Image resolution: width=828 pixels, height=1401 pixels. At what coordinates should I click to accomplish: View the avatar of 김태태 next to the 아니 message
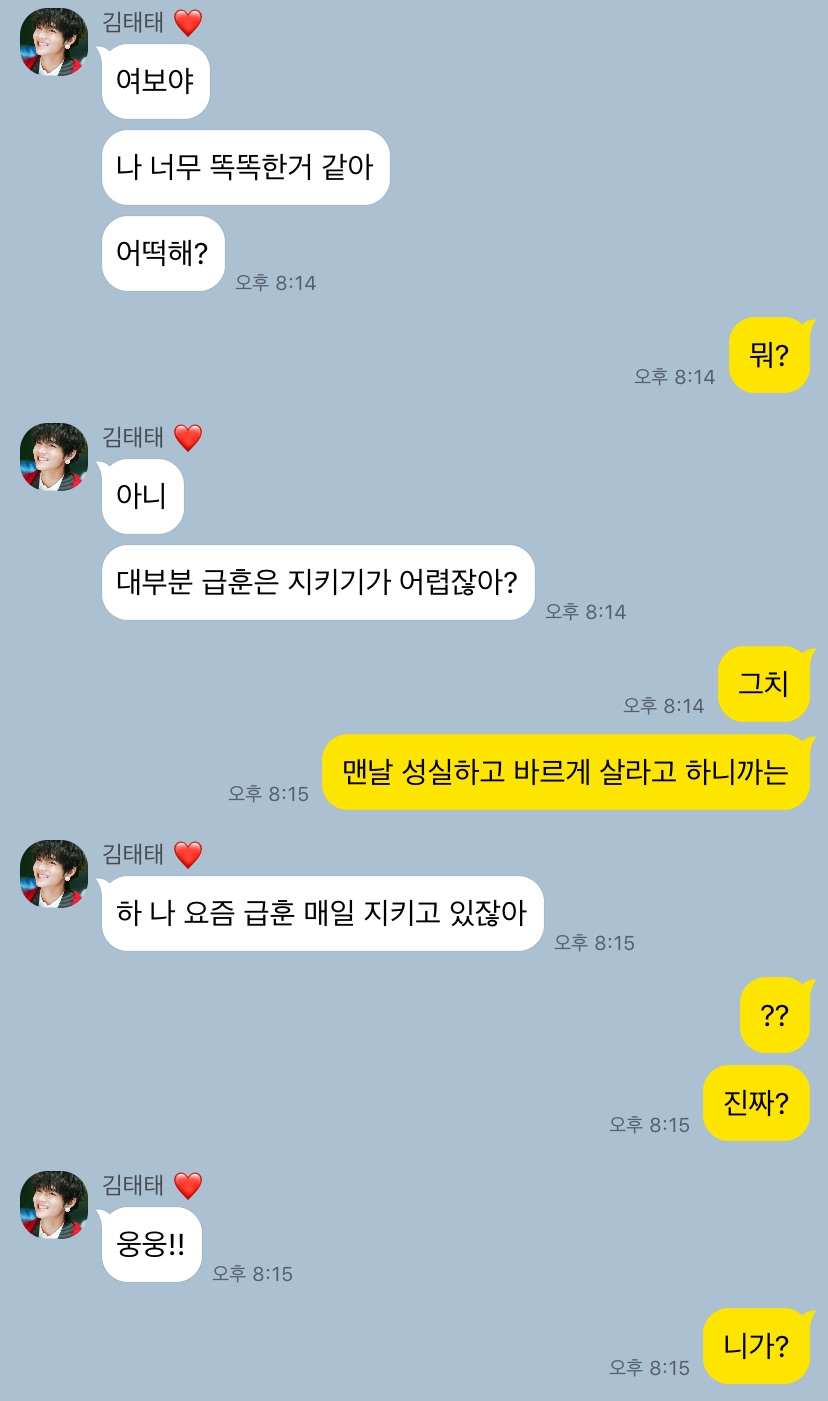[54, 456]
